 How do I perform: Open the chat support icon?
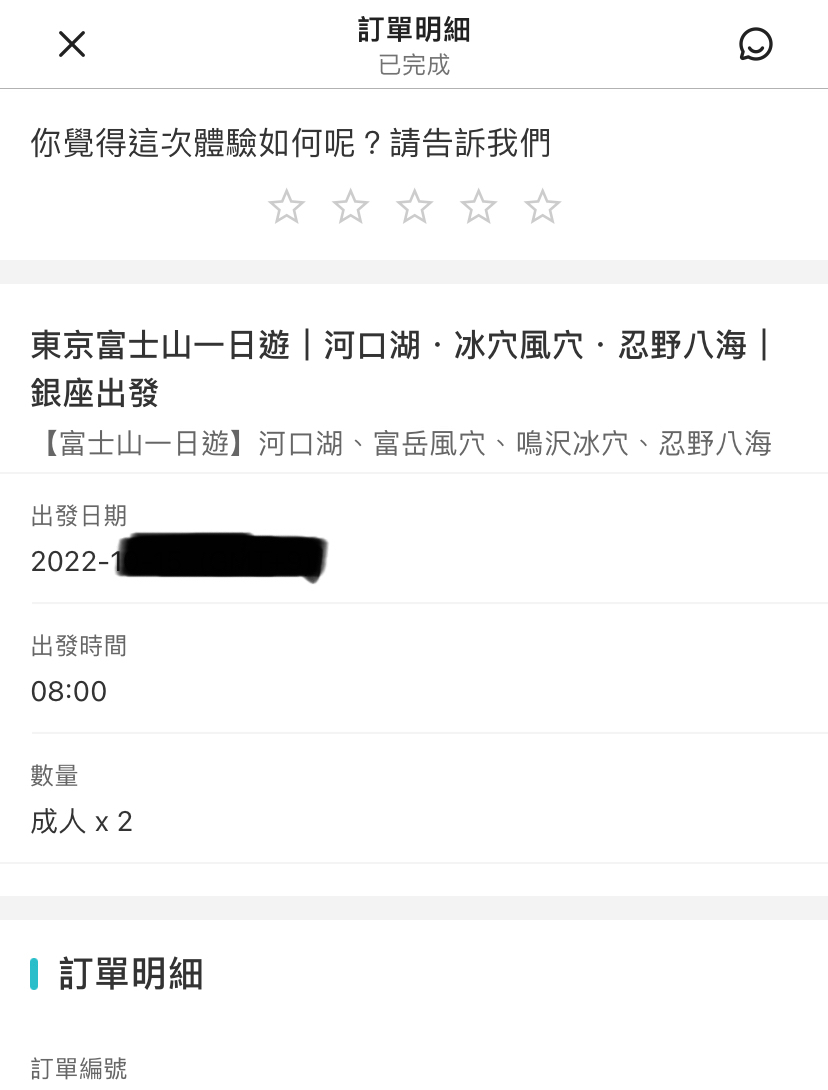tap(755, 44)
